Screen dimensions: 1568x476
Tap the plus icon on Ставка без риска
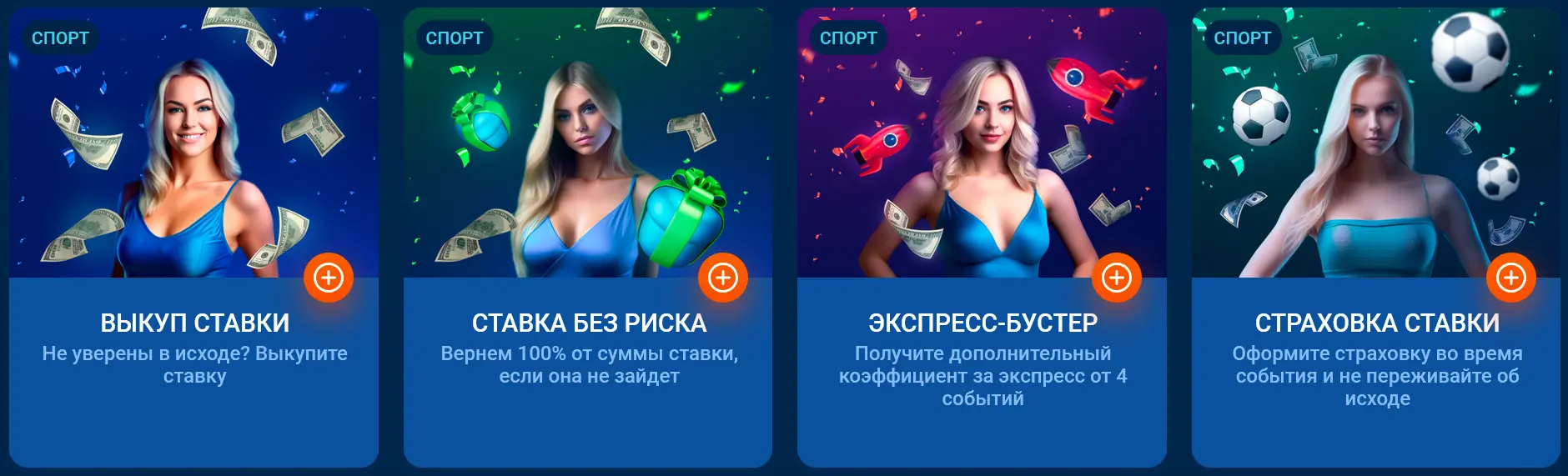(722, 278)
